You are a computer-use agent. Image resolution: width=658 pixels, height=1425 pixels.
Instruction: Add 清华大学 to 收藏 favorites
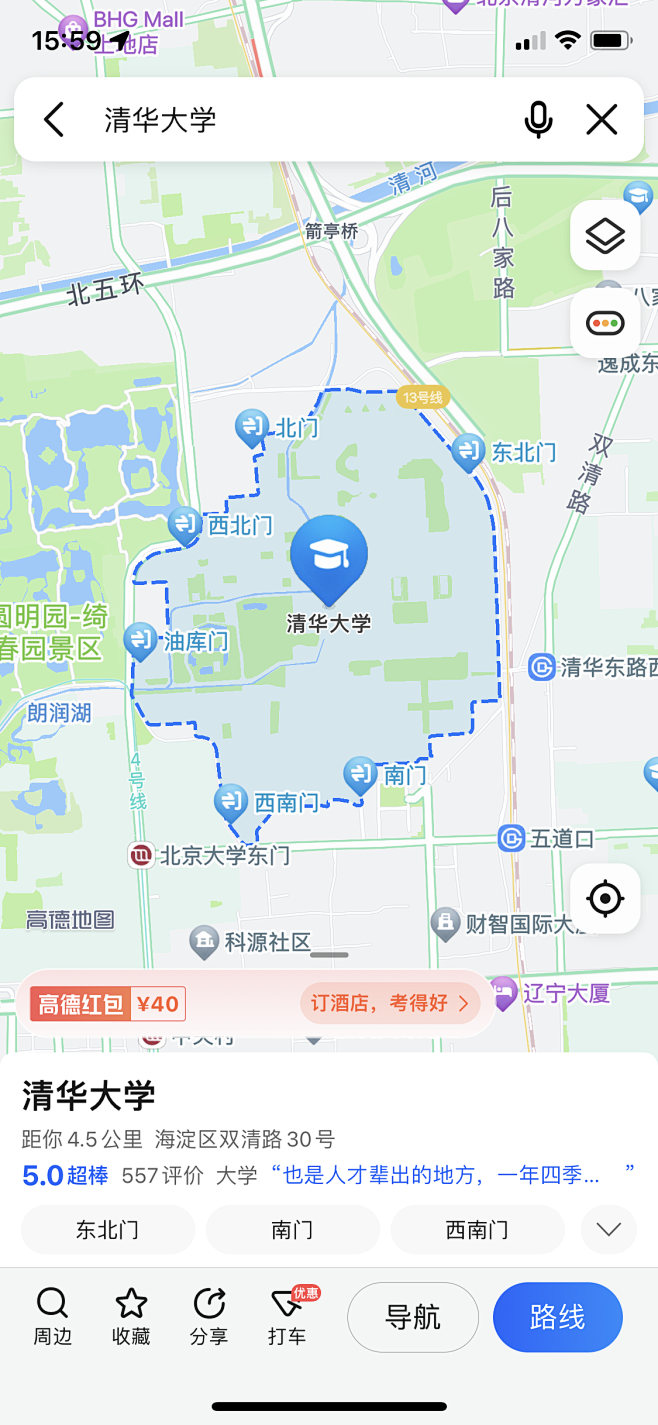coord(131,1316)
